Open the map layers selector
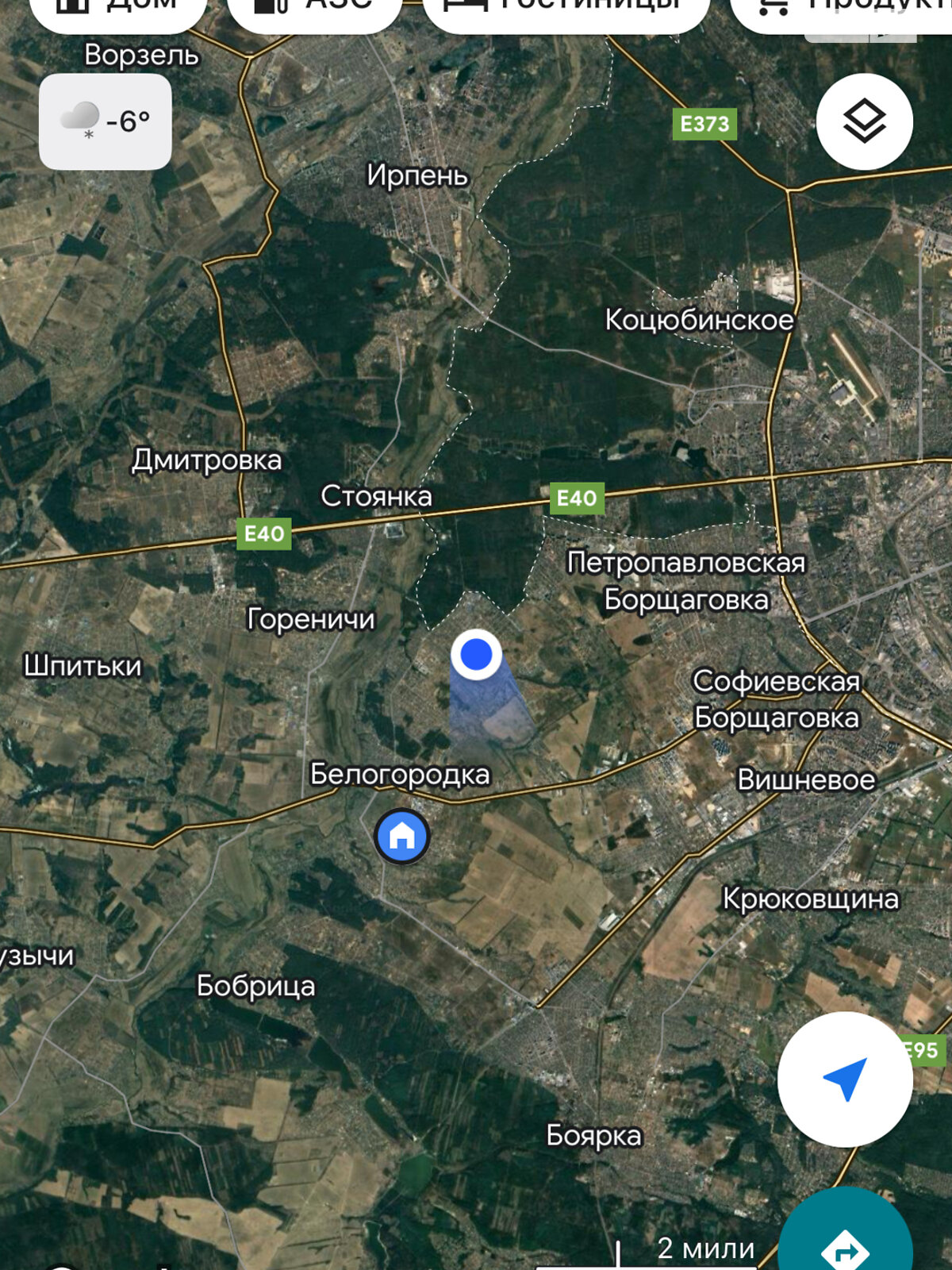 point(864,121)
